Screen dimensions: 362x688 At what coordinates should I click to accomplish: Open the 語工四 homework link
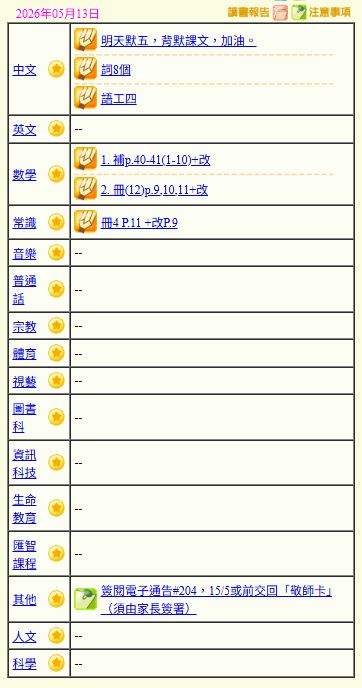[x=118, y=99]
